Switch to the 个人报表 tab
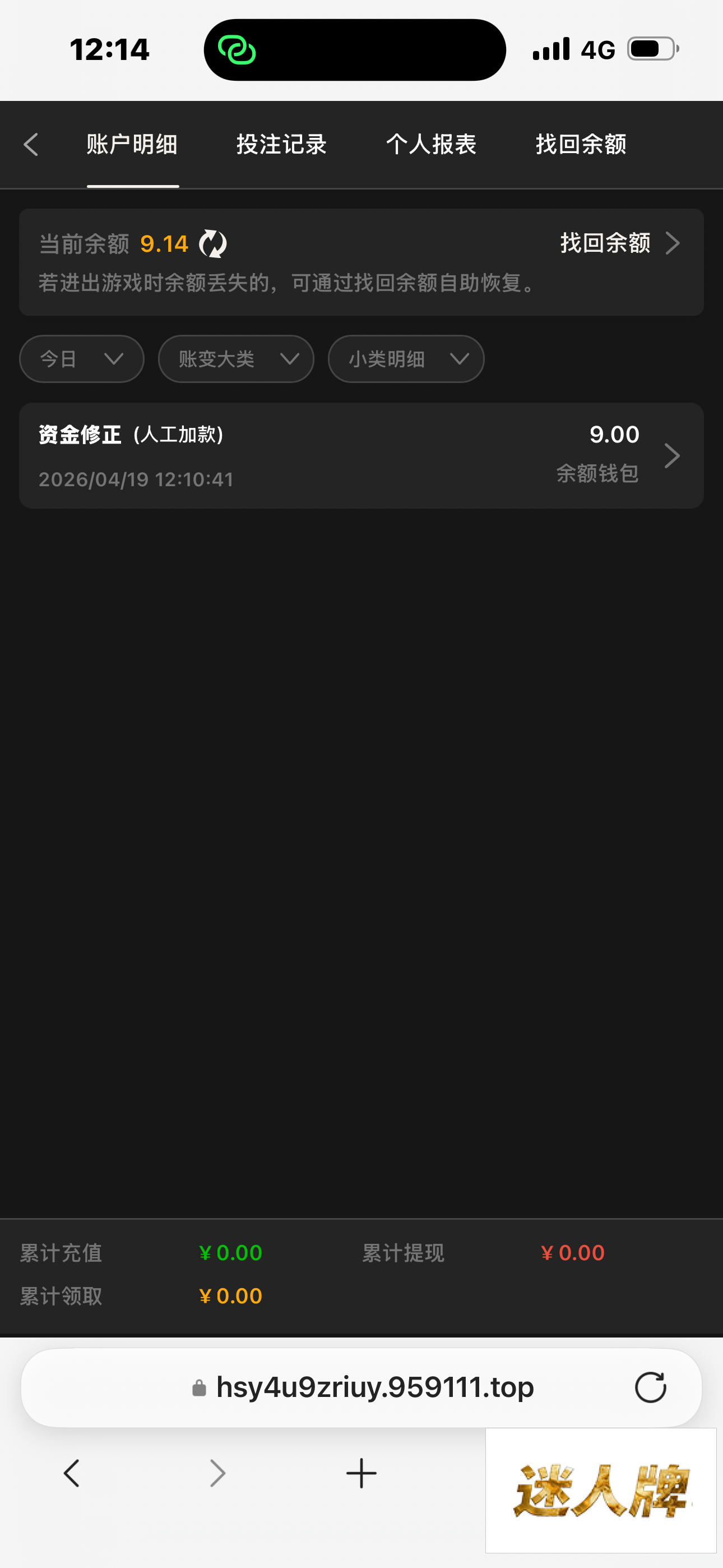Image resolution: width=723 pixels, height=1568 pixels. coord(431,145)
